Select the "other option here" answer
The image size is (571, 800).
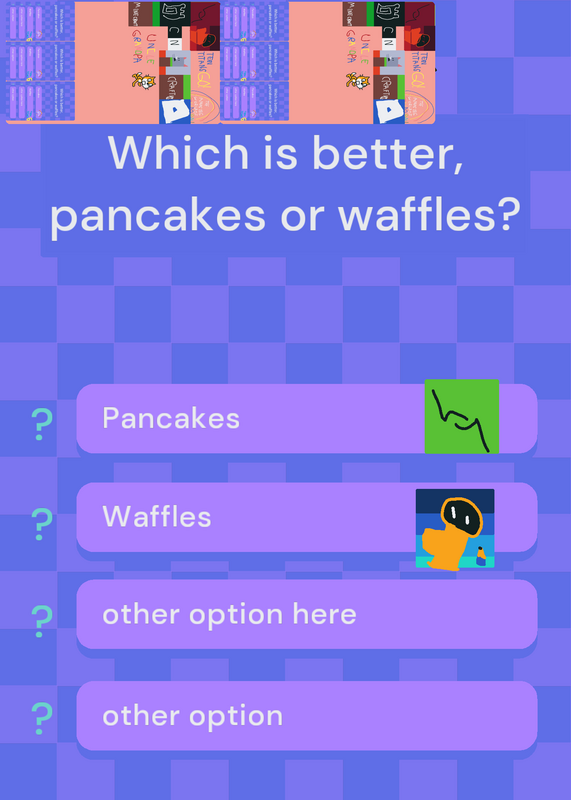(x=307, y=614)
